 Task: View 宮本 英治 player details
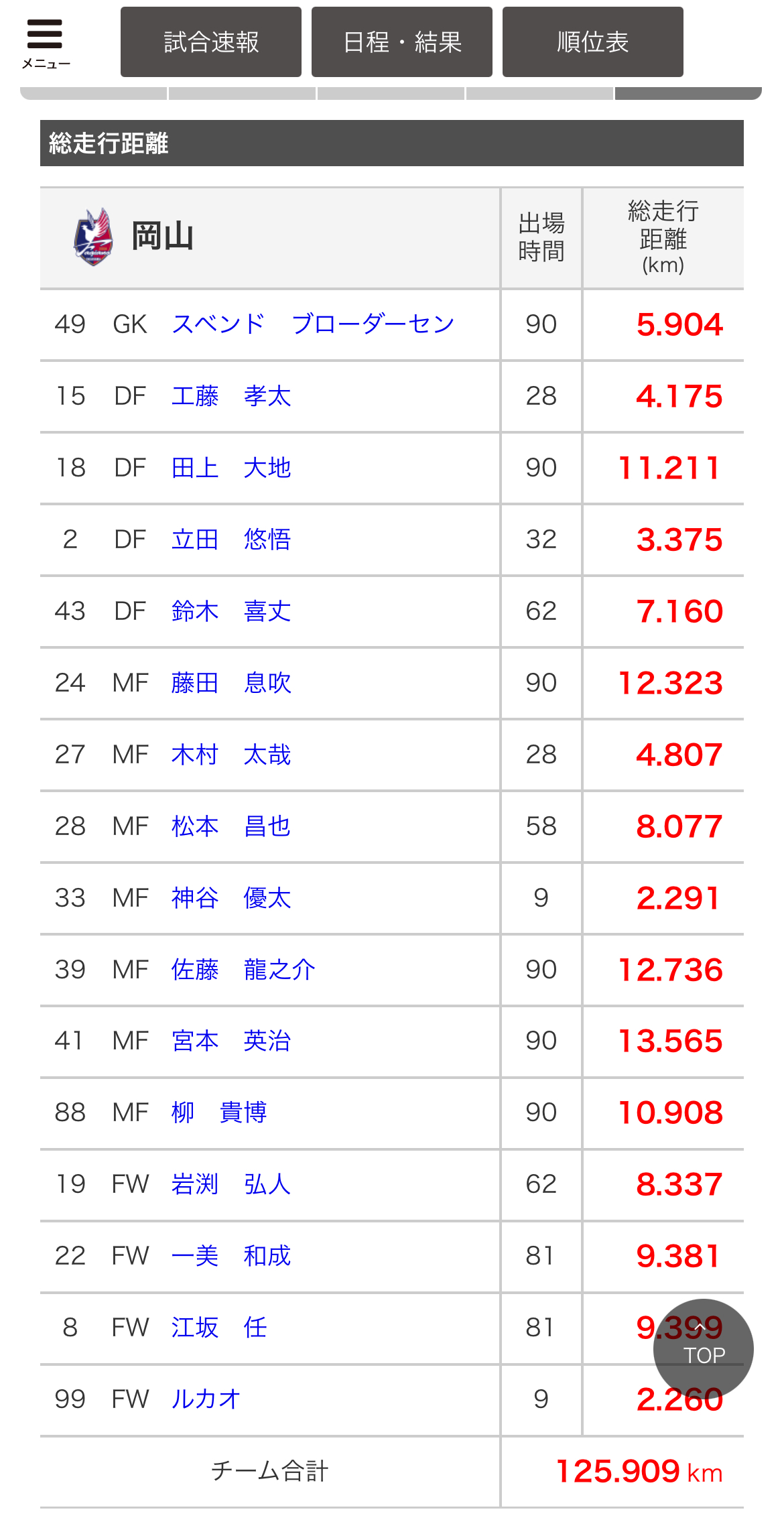(x=231, y=1041)
